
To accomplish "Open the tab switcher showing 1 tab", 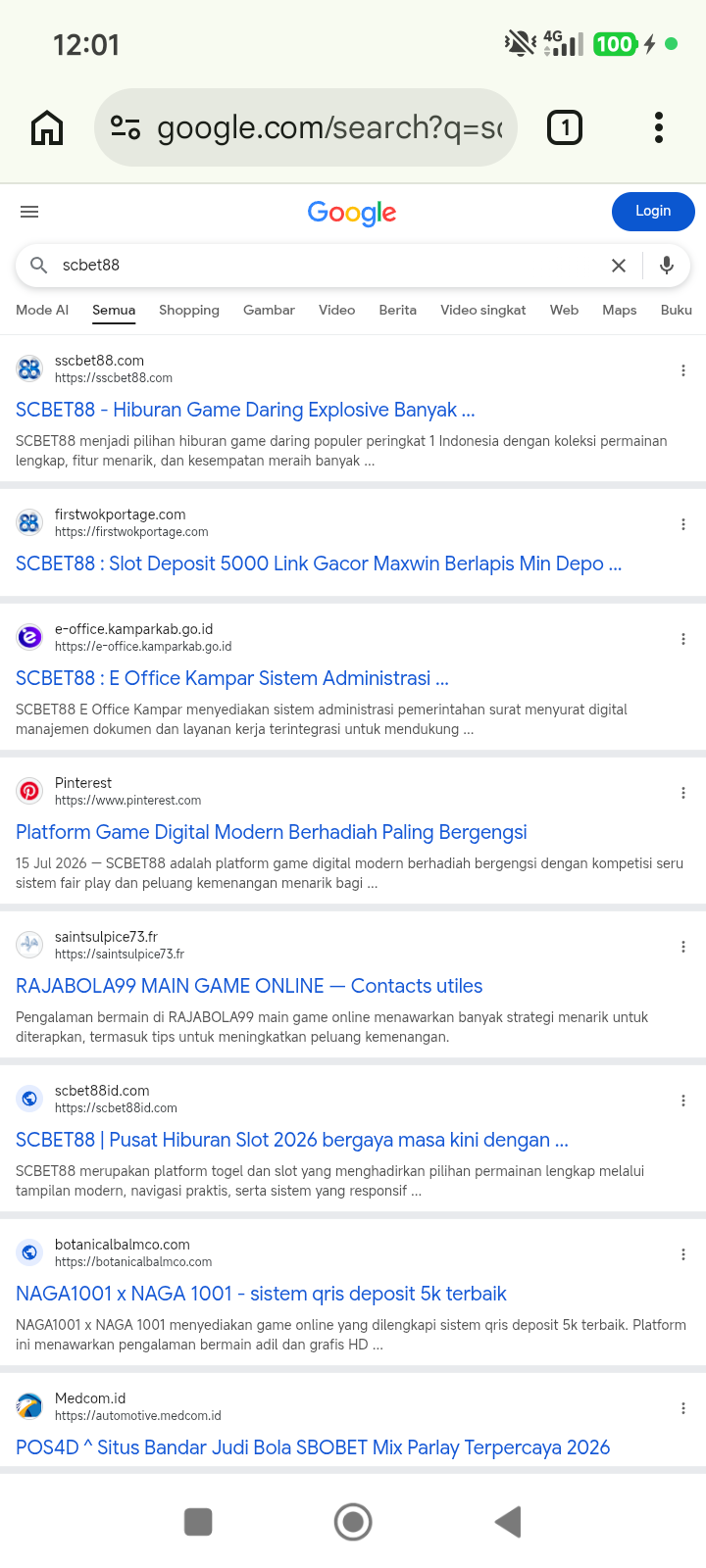I will pyautogui.click(x=565, y=127).
